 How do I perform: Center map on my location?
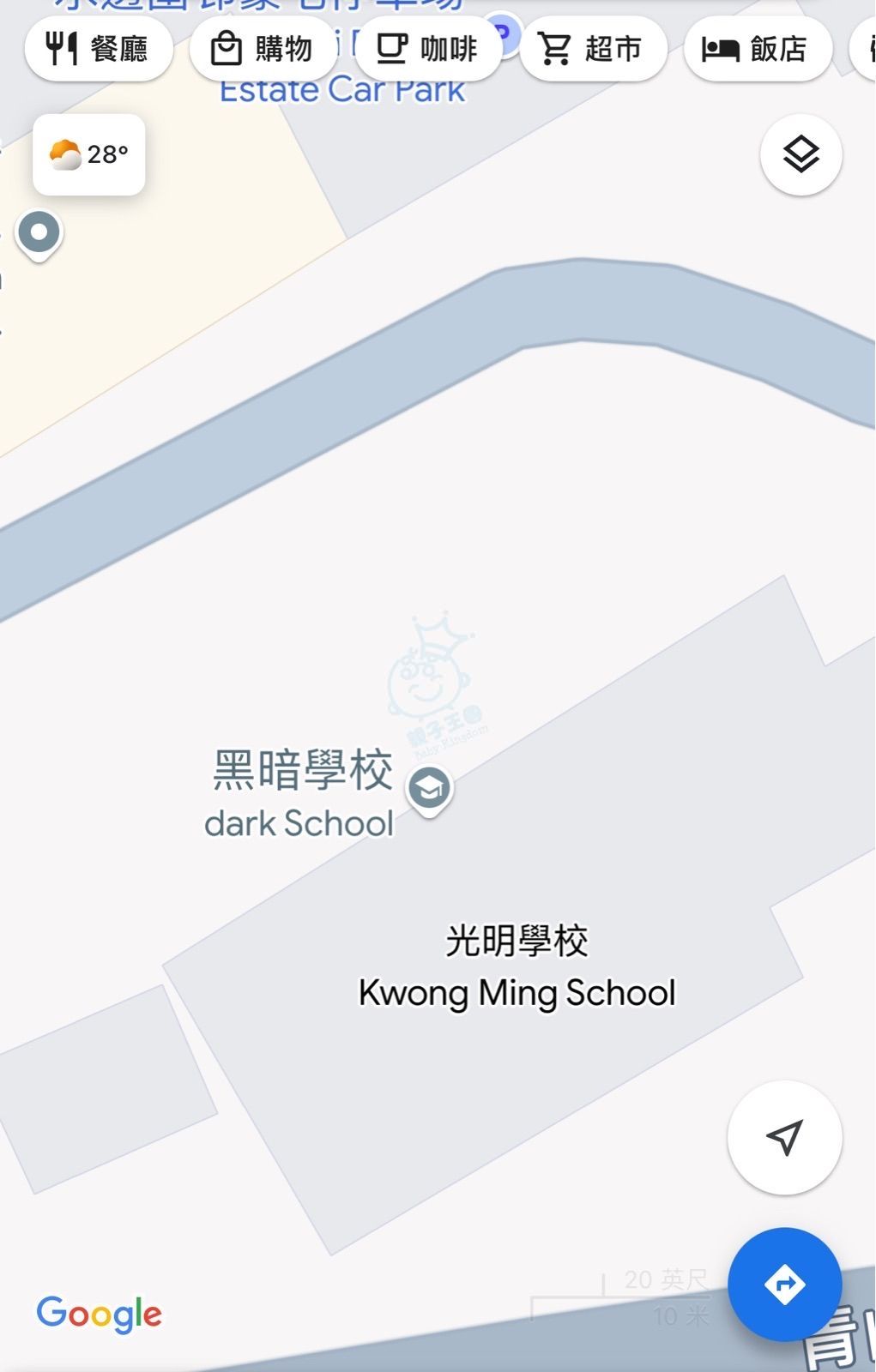tap(784, 1137)
